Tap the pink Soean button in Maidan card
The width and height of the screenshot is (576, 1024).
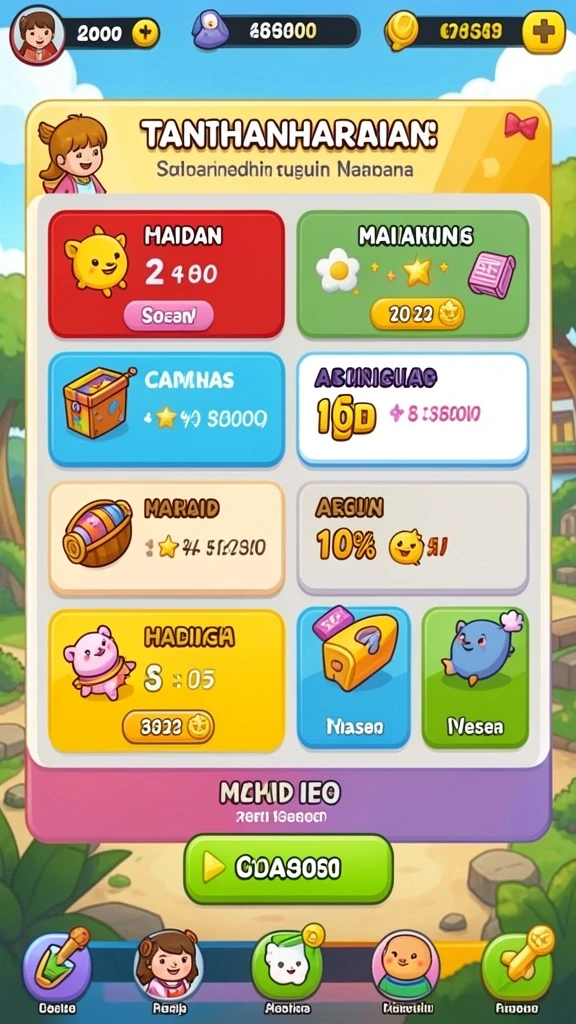coord(168,316)
